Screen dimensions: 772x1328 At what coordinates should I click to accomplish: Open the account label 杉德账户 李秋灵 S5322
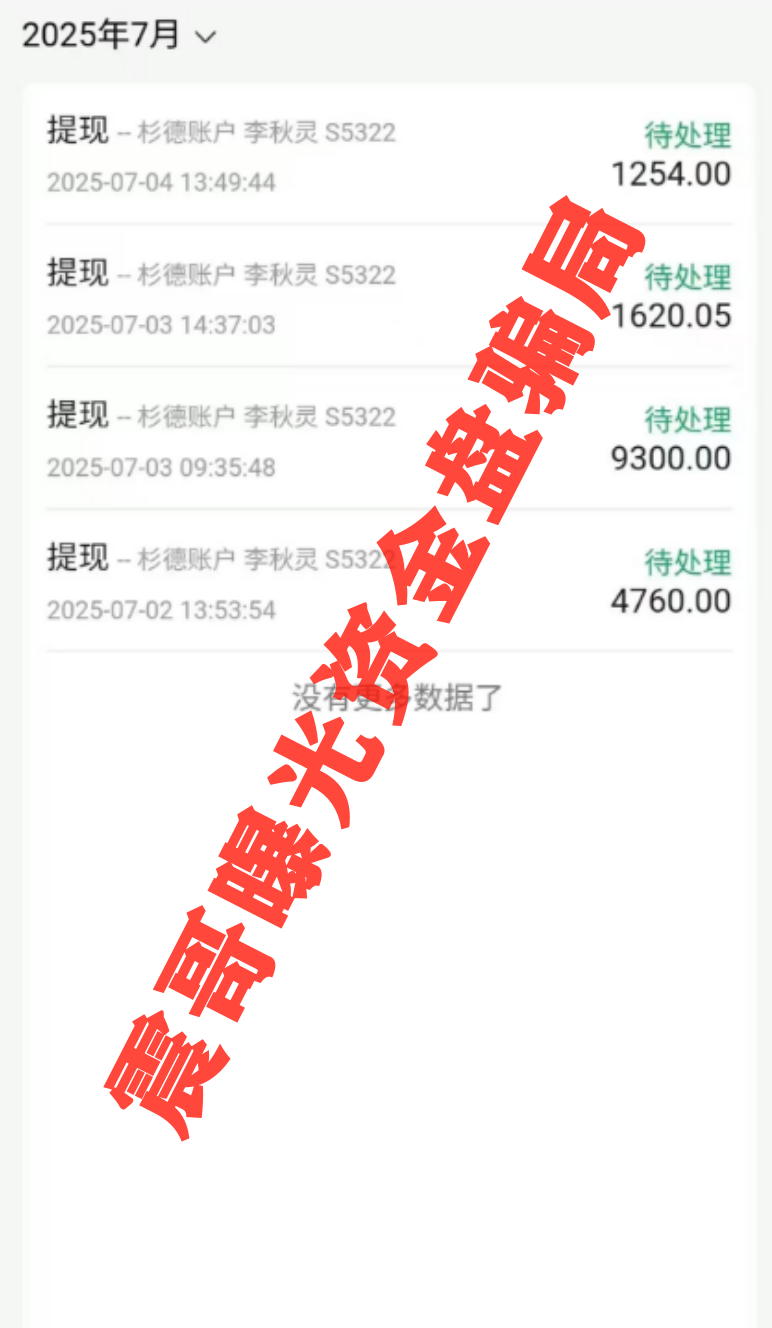(x=265, y=131)
